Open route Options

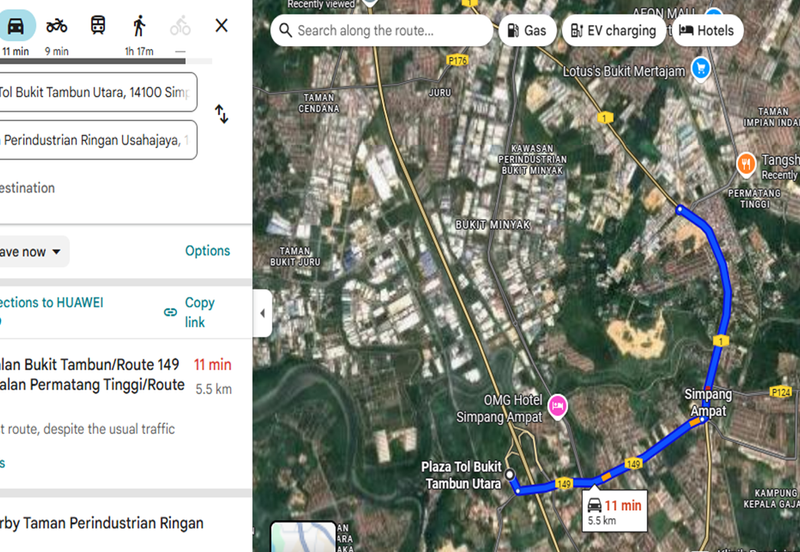[x=207, y=251]
